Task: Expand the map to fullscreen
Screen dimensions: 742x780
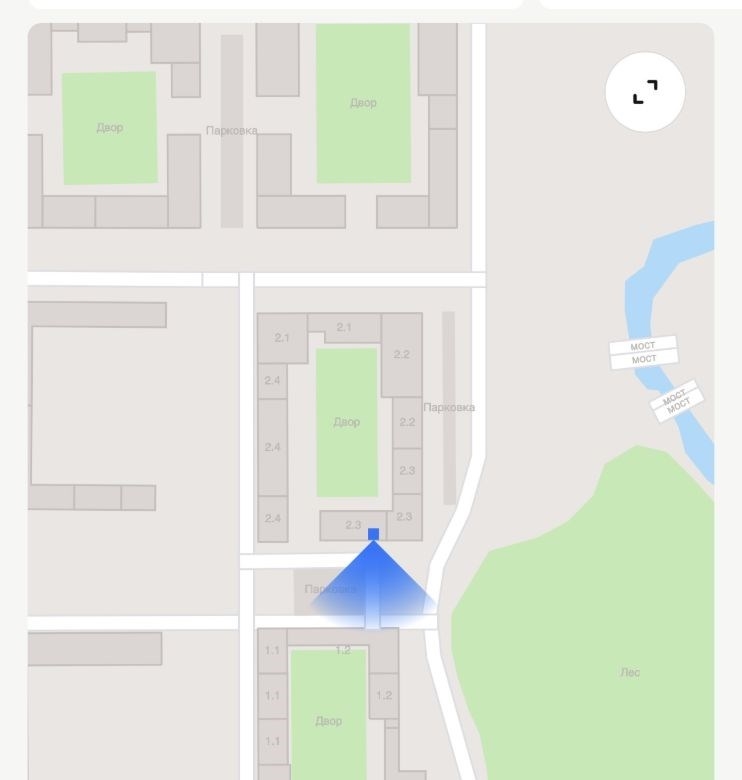Action: (645, 93)
